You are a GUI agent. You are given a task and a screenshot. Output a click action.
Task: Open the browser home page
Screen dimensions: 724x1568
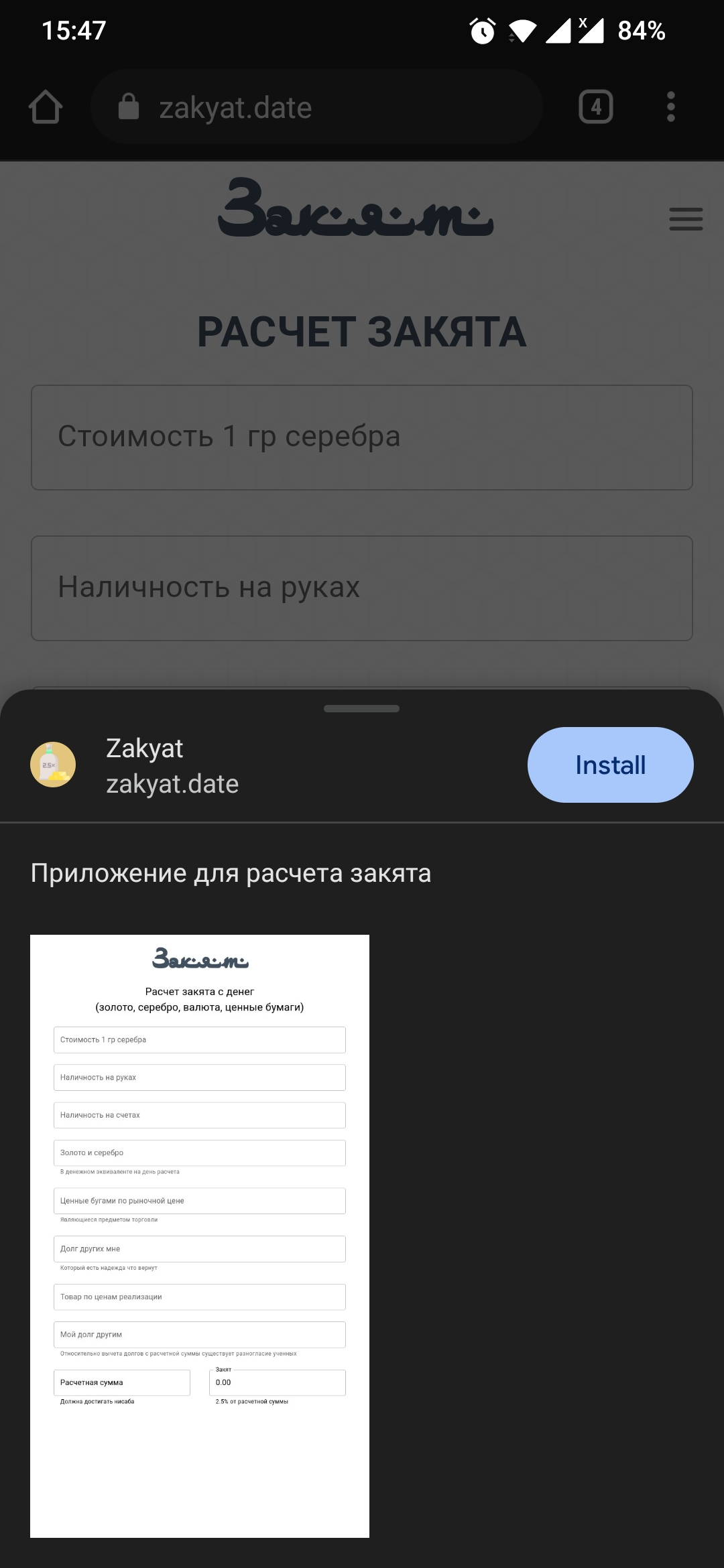46,107
